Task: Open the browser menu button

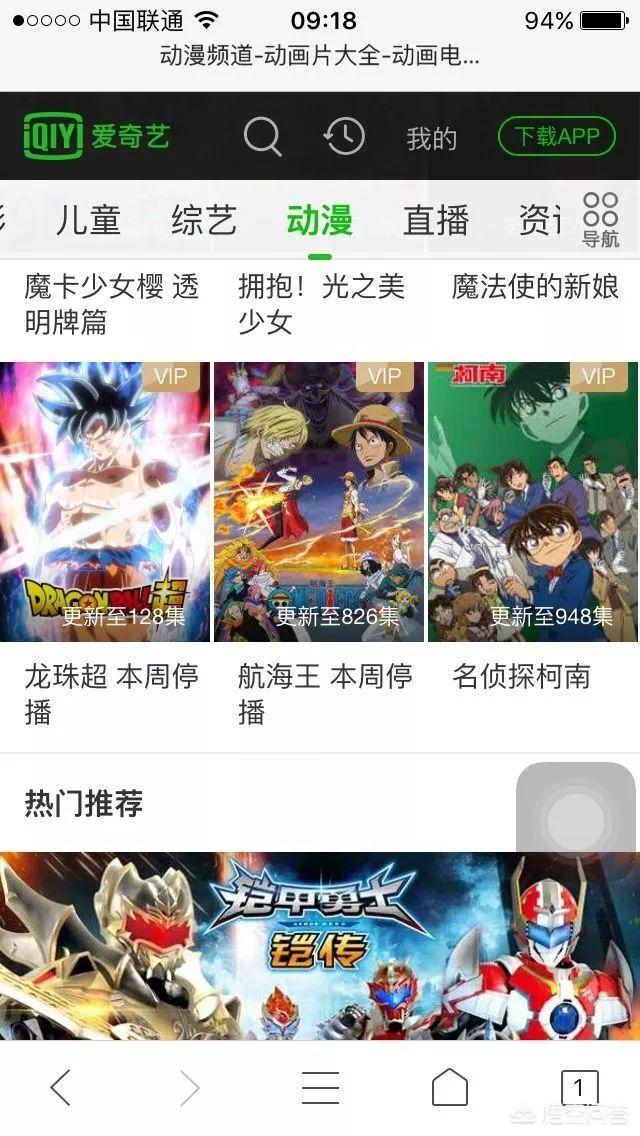Action: (320, 1087)
